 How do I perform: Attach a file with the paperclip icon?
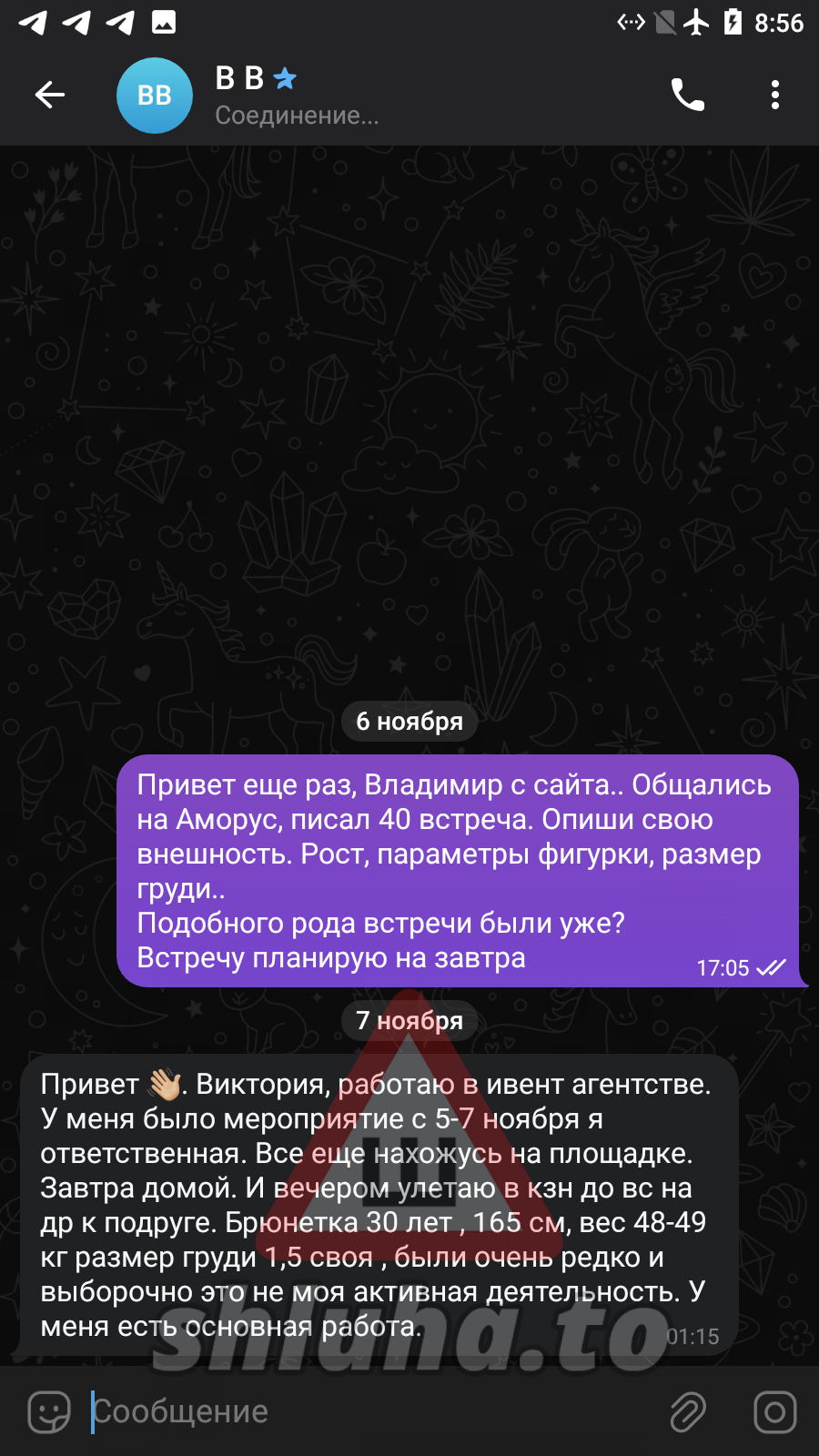688,1412
